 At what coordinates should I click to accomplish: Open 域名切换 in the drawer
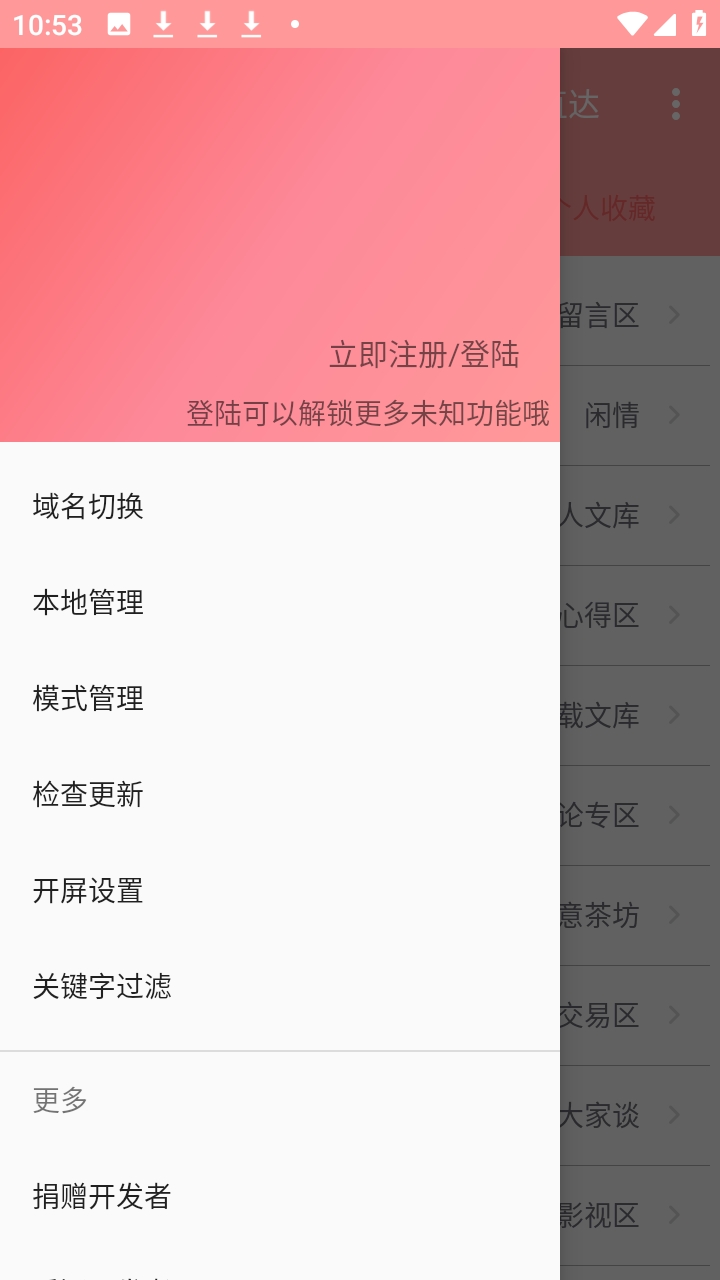88,506
